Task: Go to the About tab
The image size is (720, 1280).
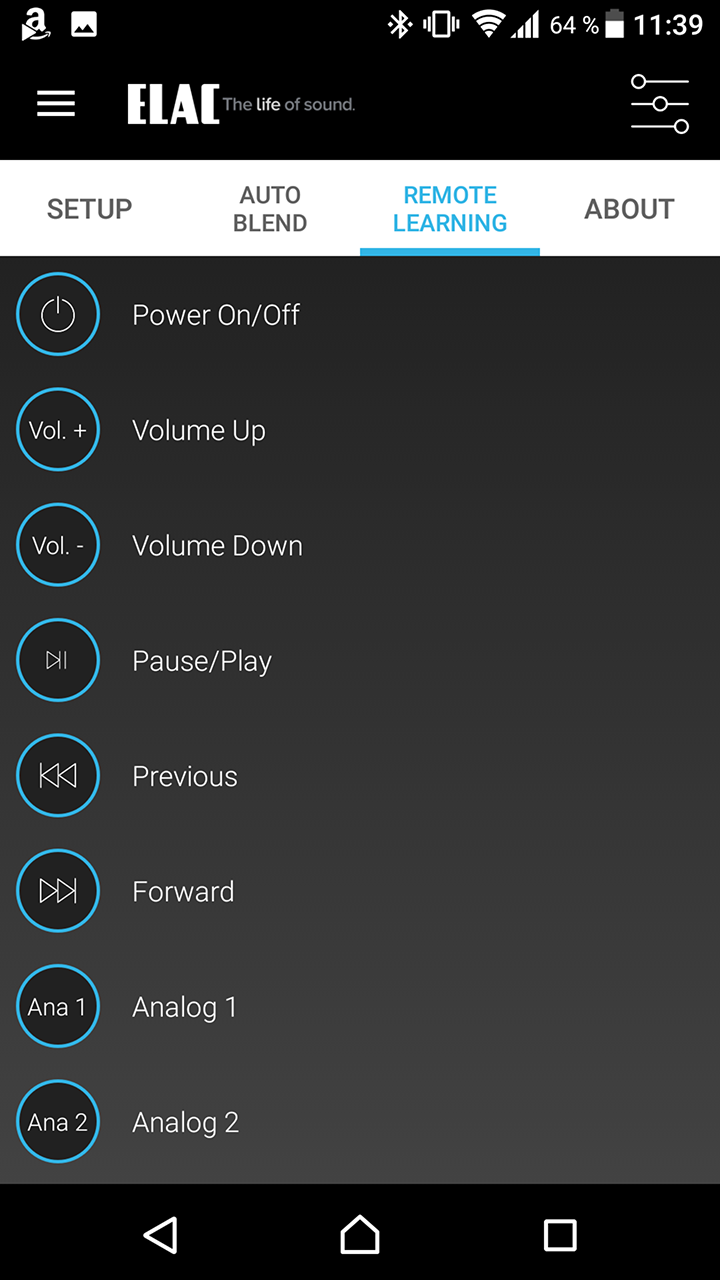Action: [x=630, y=209]
